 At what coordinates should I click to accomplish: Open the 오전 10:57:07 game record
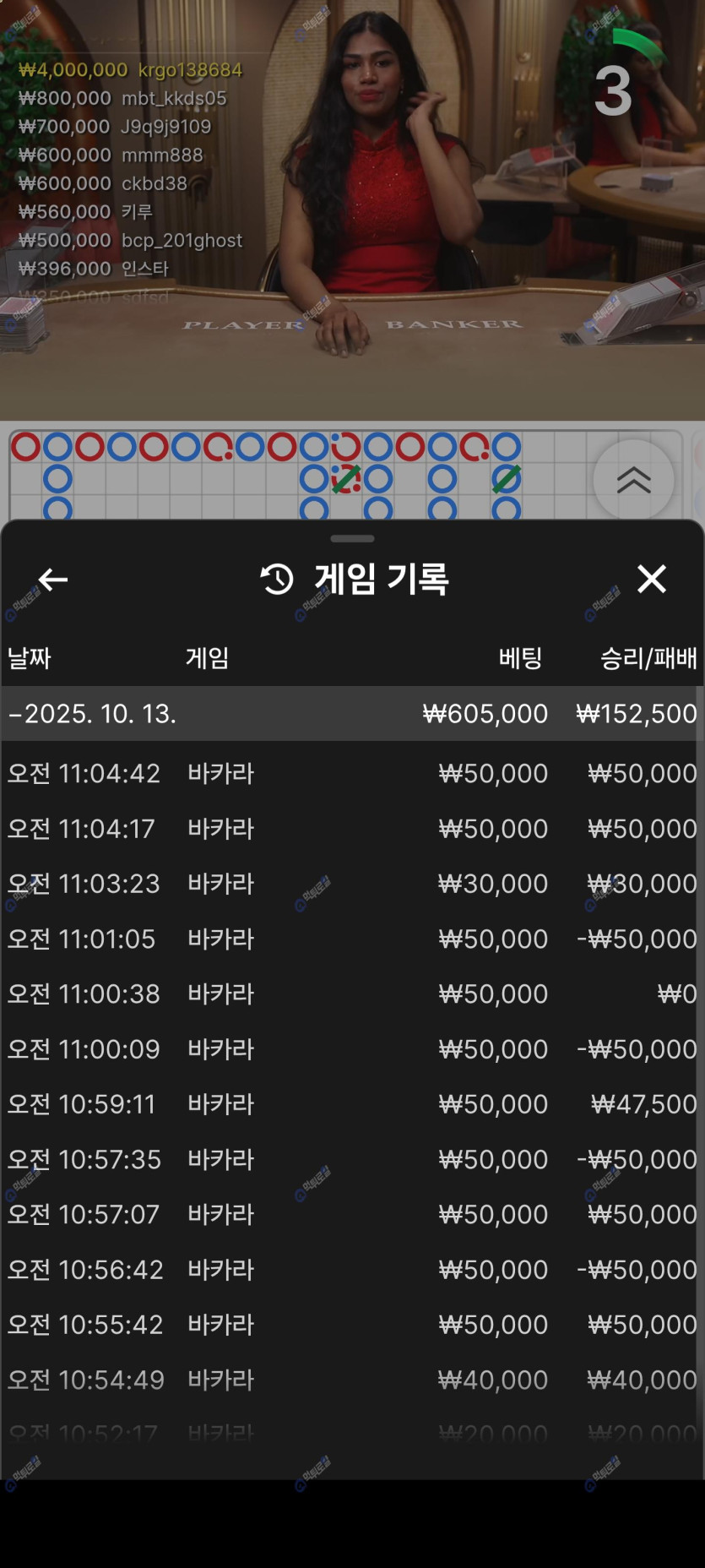[351, 1214]
